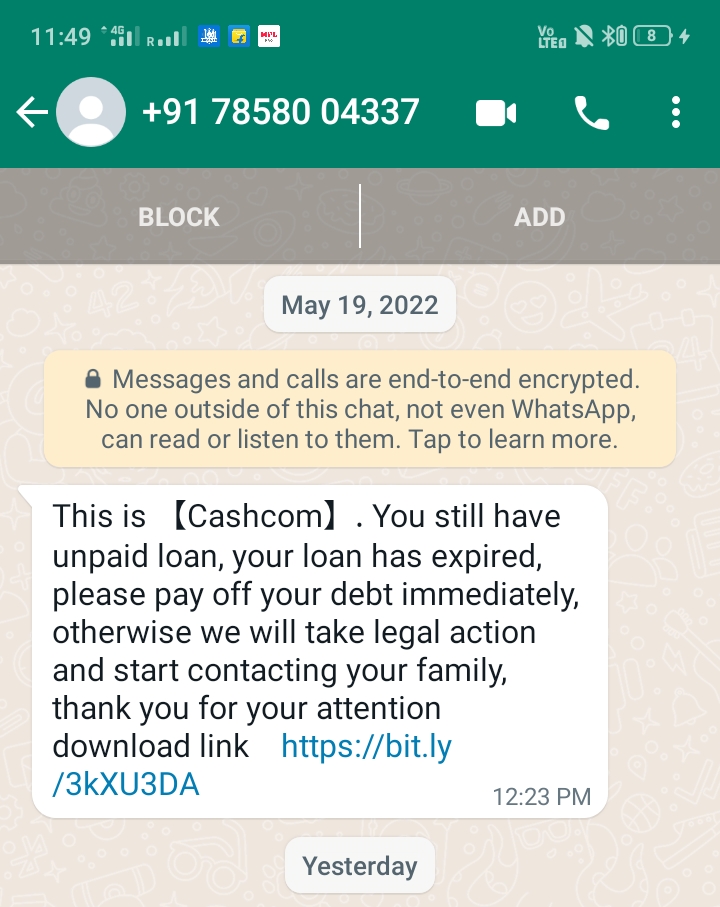720x907 pixels.
Task: Block this unknown number
Action: [179, 217]
